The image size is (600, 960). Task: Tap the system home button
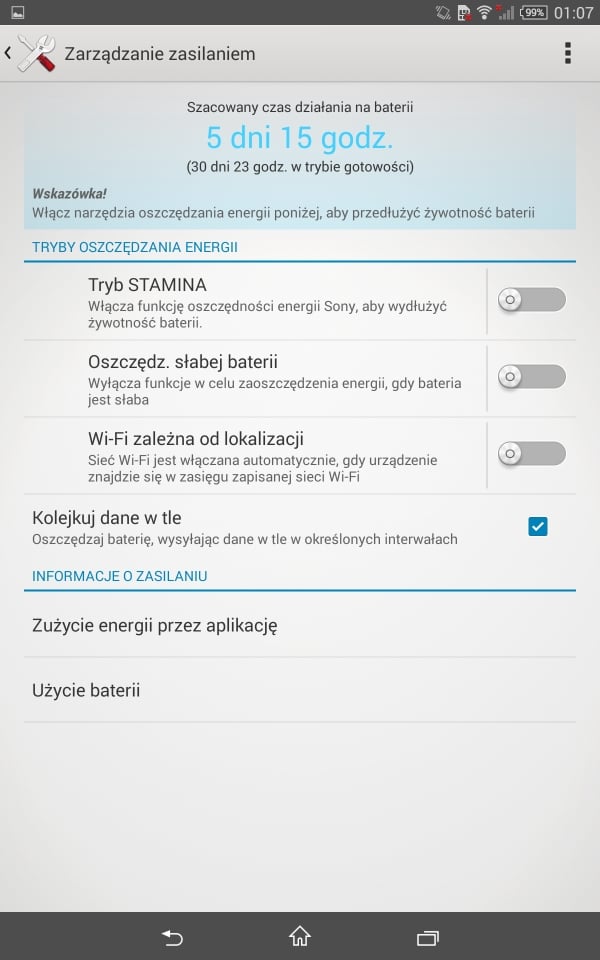[x=300, y=936]
